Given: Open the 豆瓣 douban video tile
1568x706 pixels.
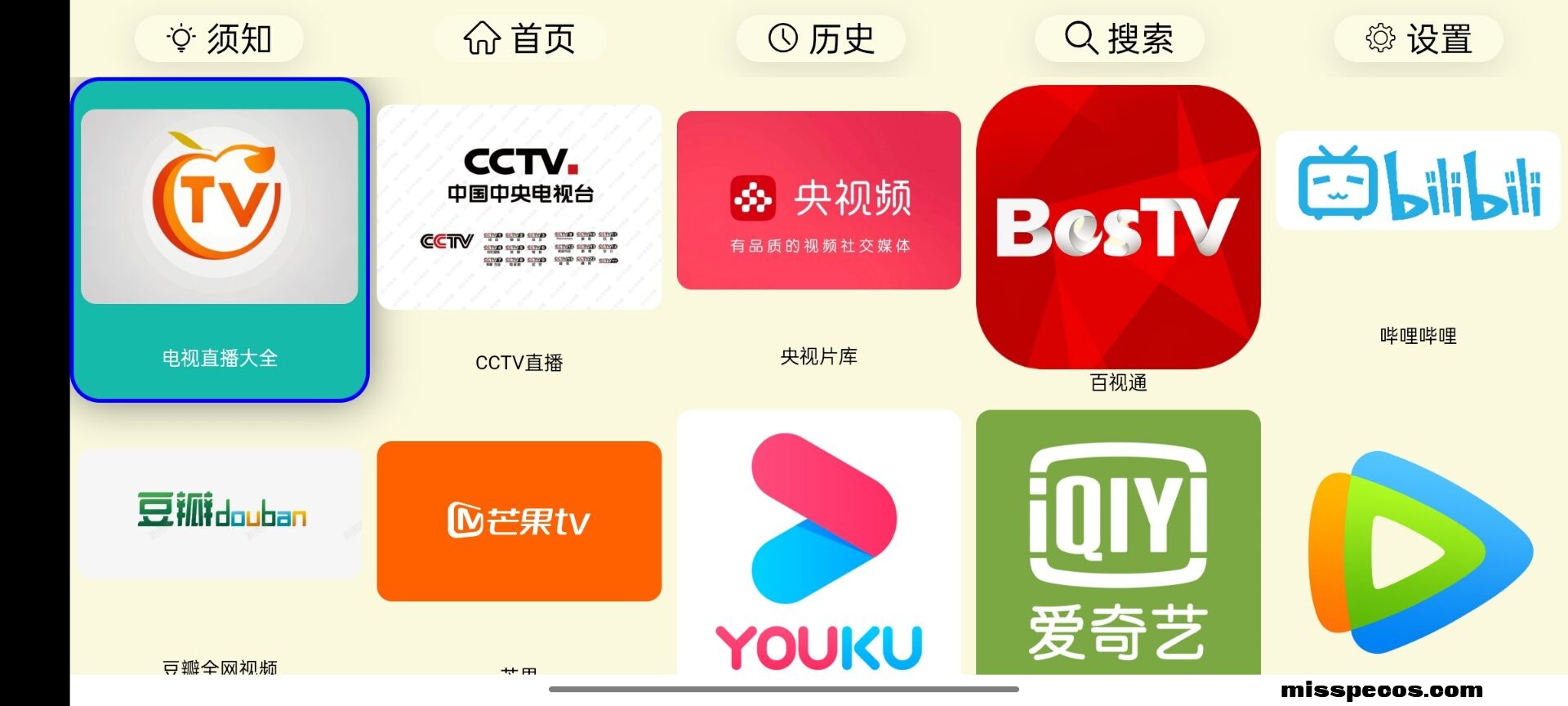Looking at the screenshot, I should point(220,514).
